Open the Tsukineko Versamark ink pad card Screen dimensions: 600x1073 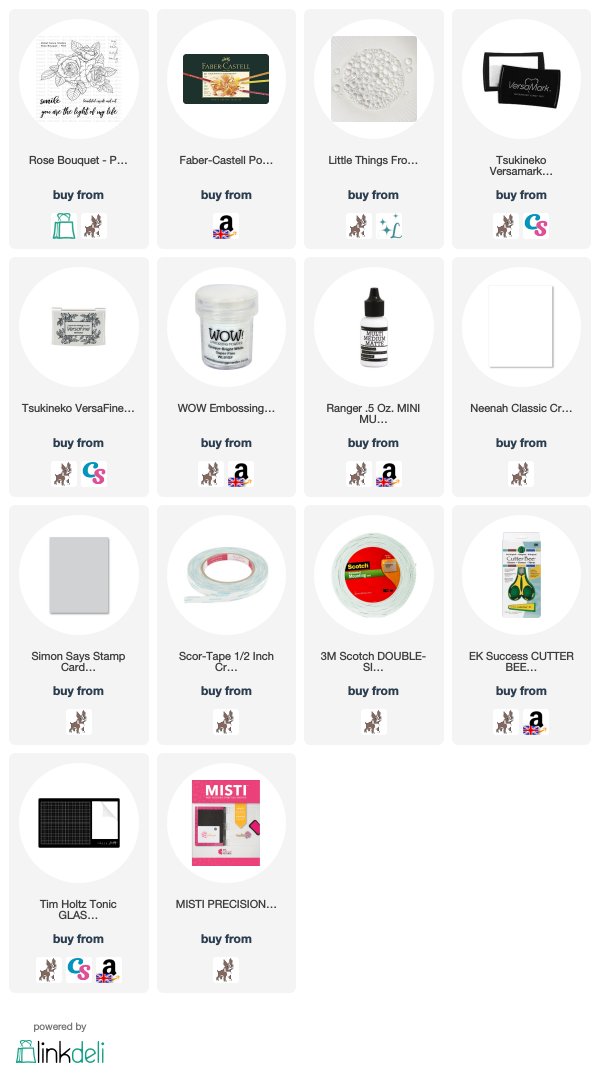tap(521, 79)
